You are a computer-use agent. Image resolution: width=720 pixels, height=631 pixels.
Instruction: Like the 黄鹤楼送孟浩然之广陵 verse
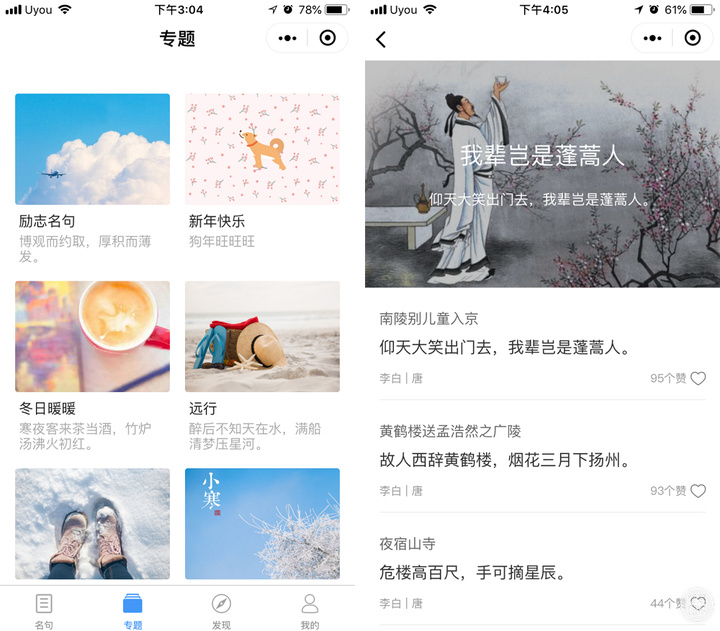(x=698, y=491)
